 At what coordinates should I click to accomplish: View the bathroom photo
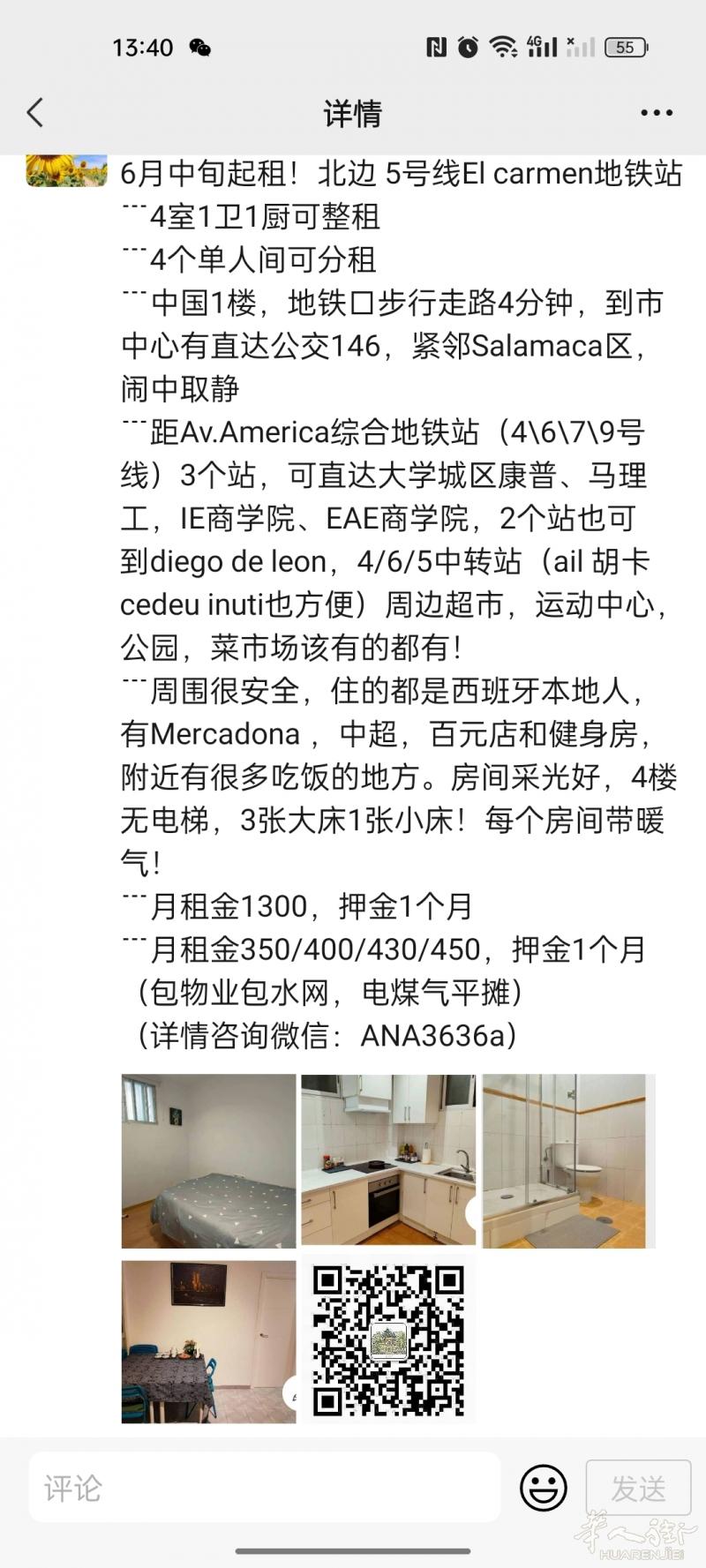(567, 1160)
